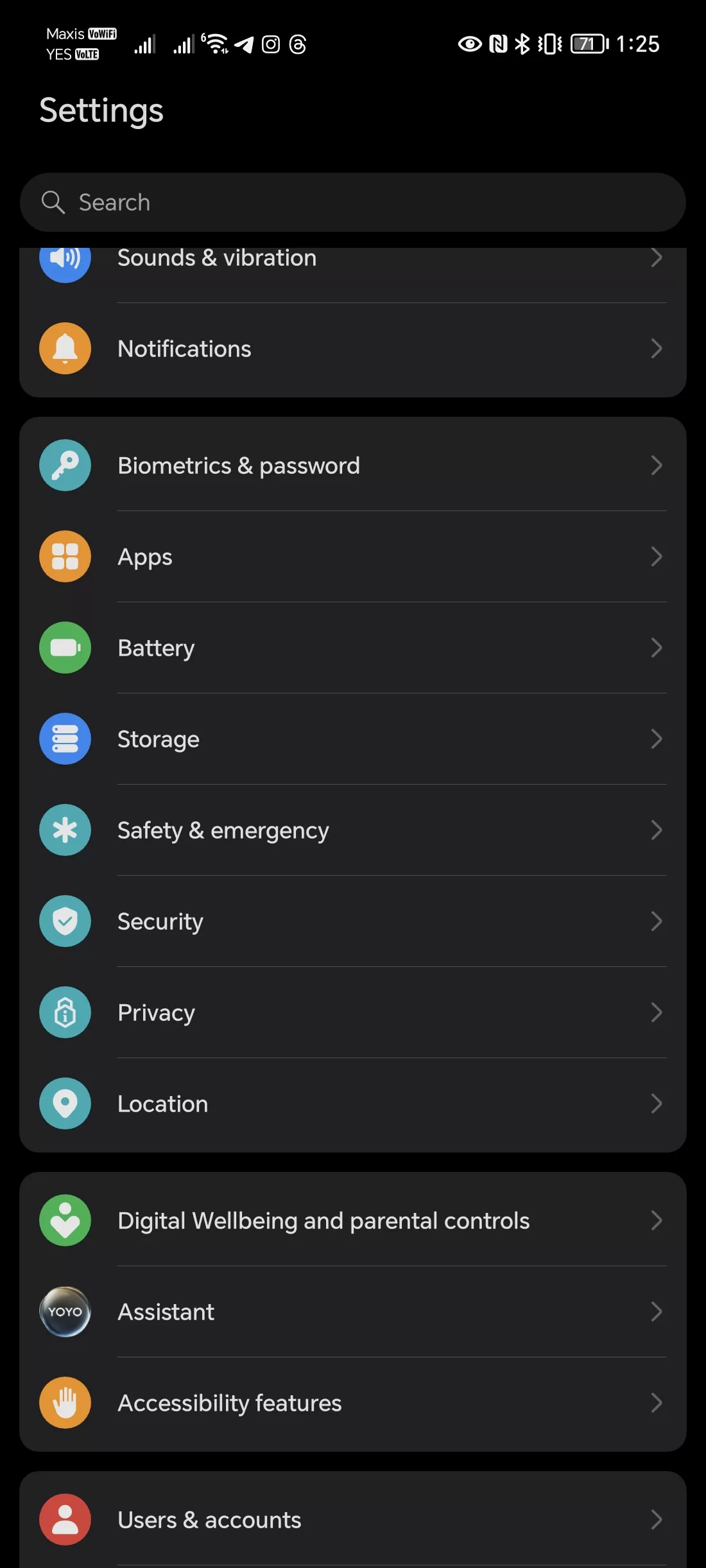View Battery settings
The width and height of the screenshot is (706, 1568).
point(352,648)
